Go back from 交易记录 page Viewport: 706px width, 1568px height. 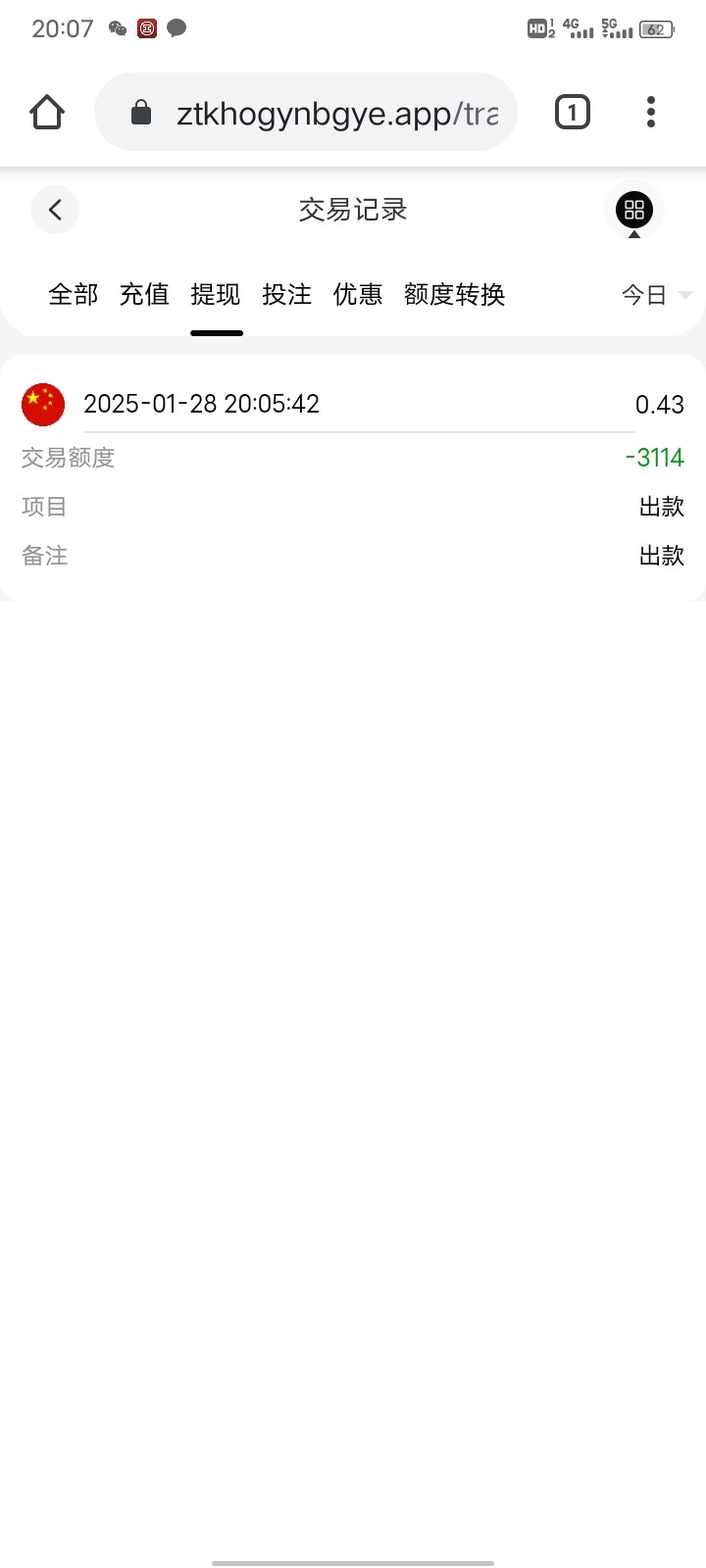click(x=55, y=210)
